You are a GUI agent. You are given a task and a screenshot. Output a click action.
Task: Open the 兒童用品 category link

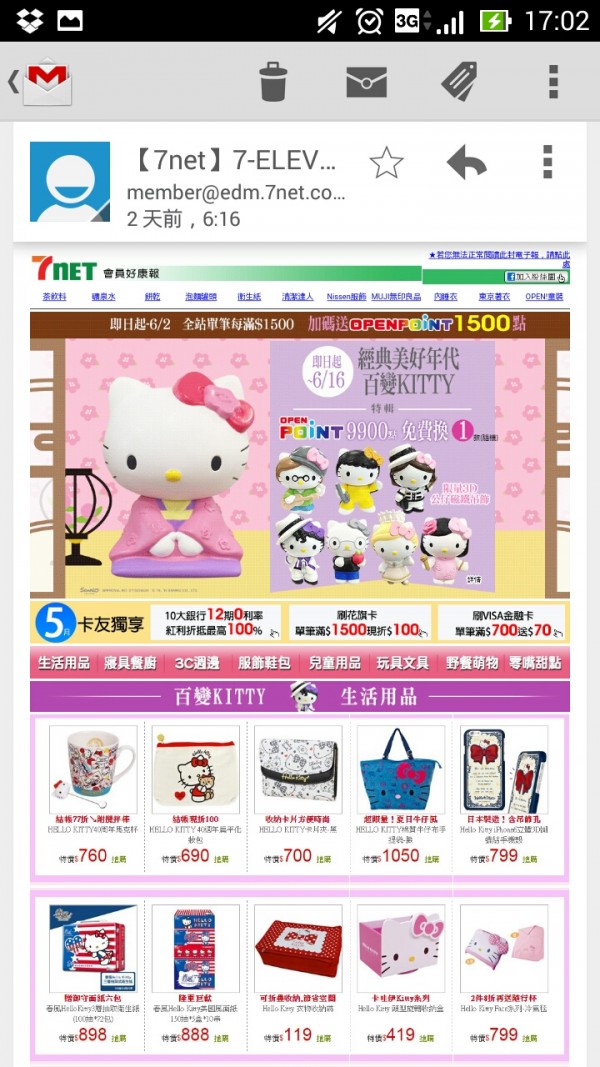pyautogui.click(x=333, y=663)
